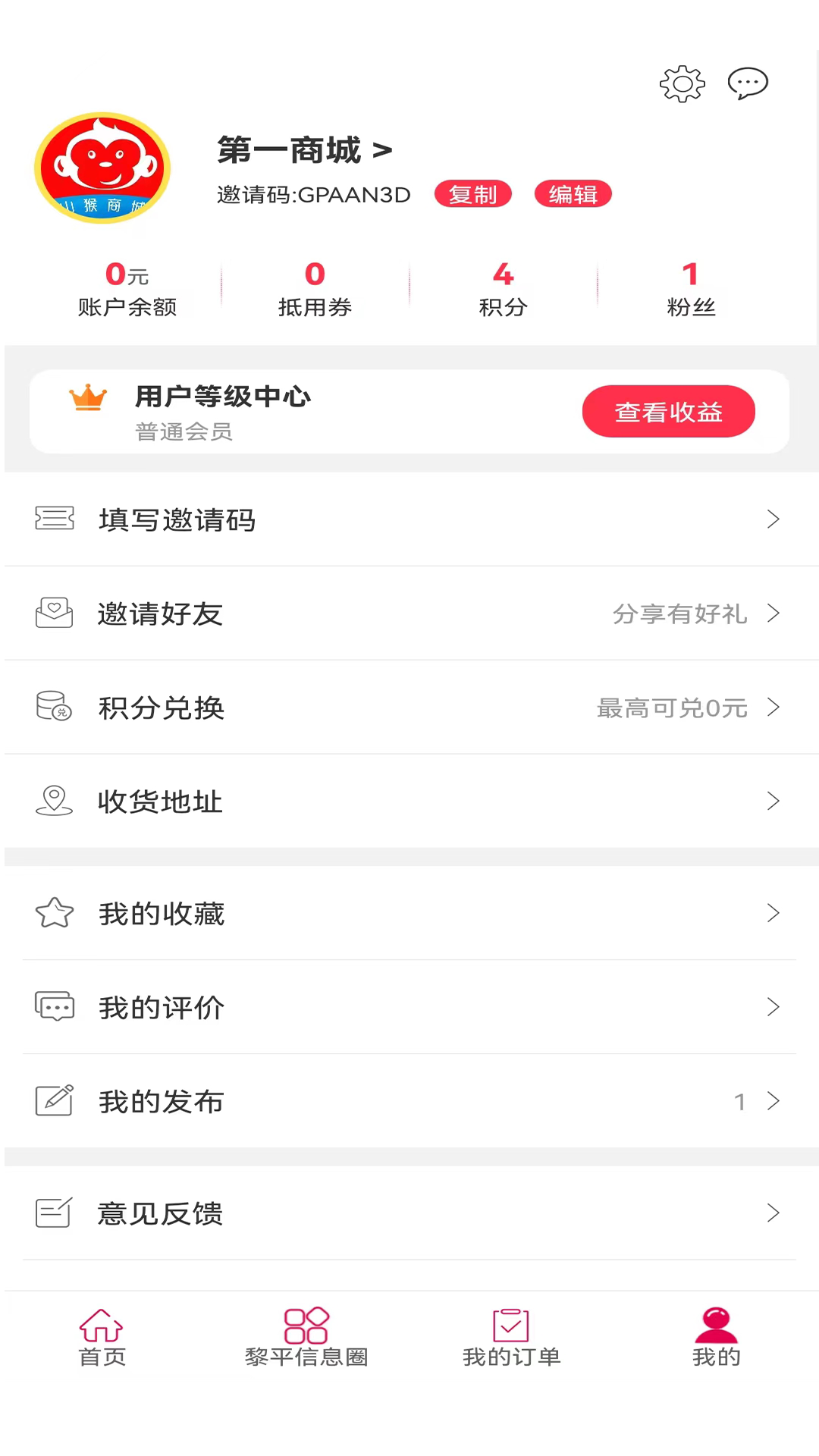
Task: Open the settings gear icon
Action: (x=682, y=84)
